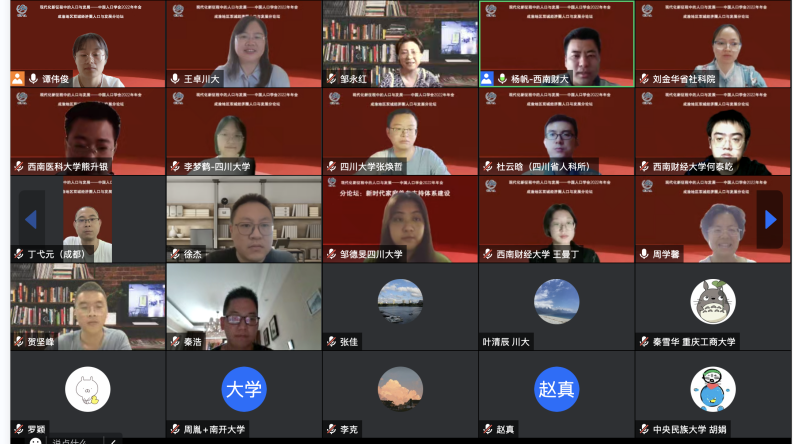Open 邹永红's video tile
The image size is (794, 444).
pyautogui.click(x=400, y=43)
